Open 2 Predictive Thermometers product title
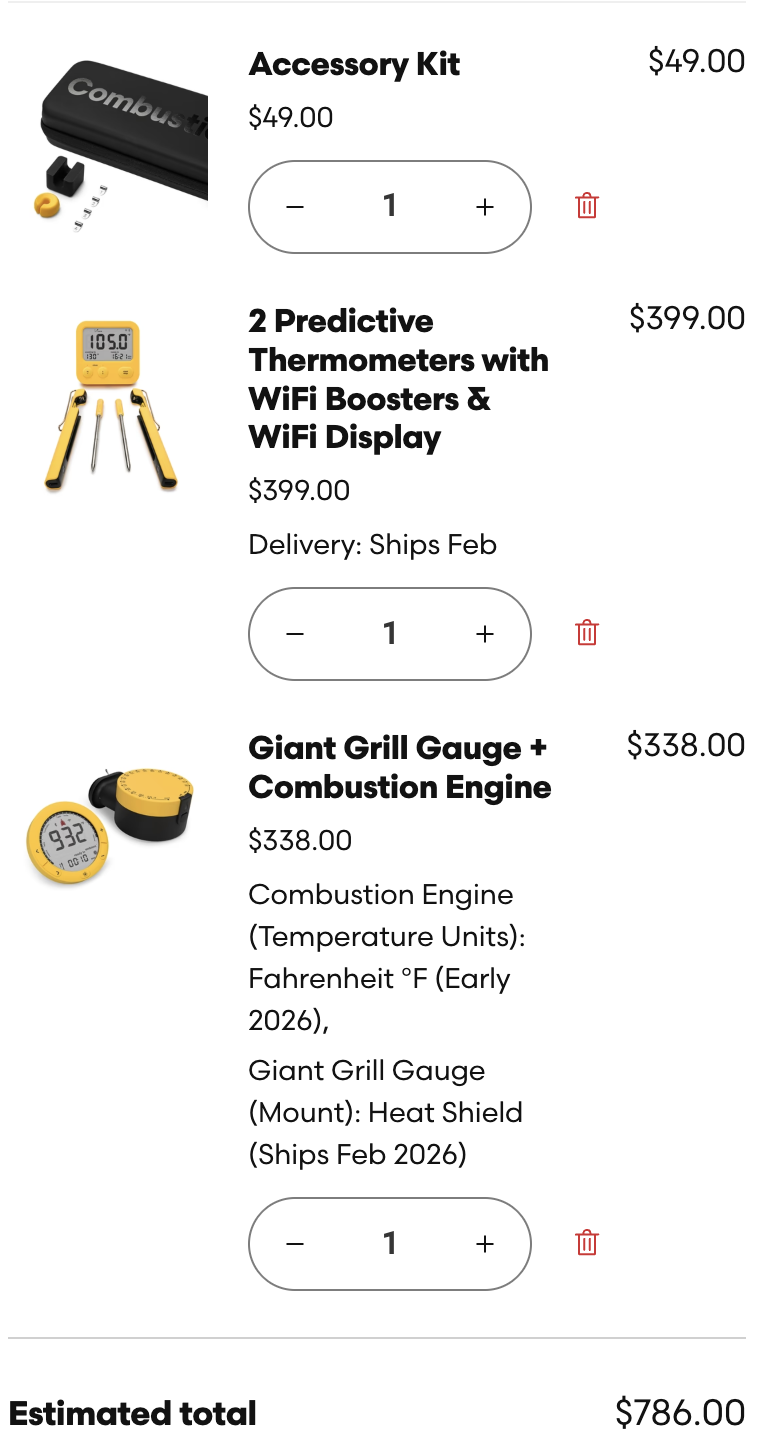The width and height of the screenshot is (770, 1452). click(x=398, y=379)
